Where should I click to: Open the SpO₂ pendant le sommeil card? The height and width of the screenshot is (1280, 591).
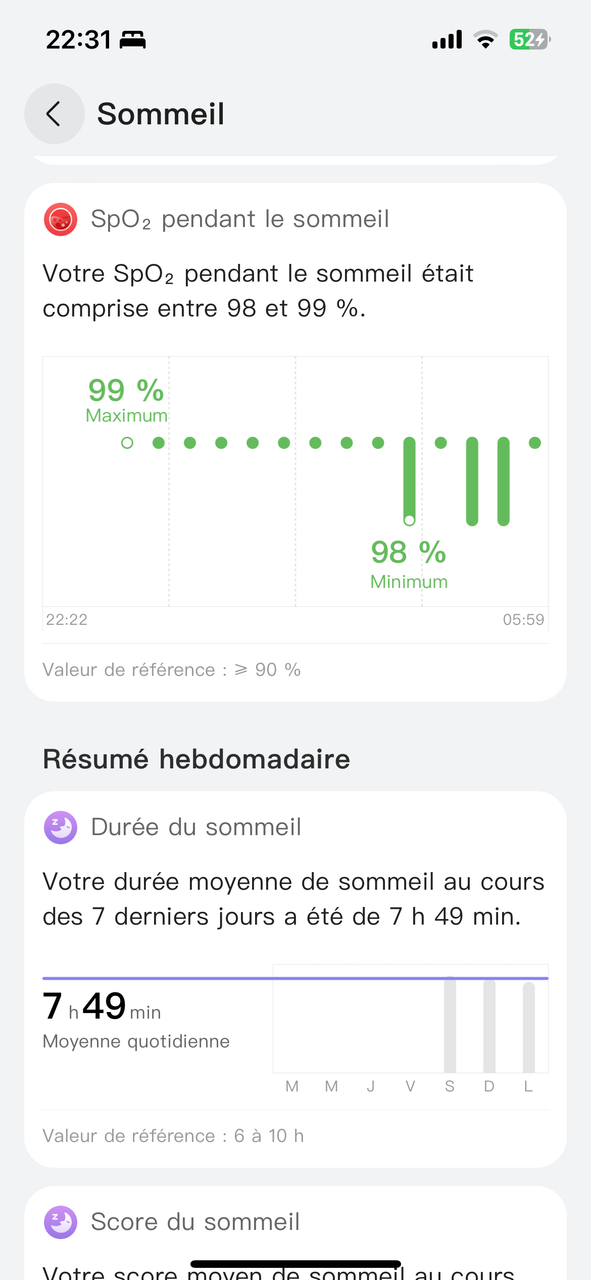[295, 441]
